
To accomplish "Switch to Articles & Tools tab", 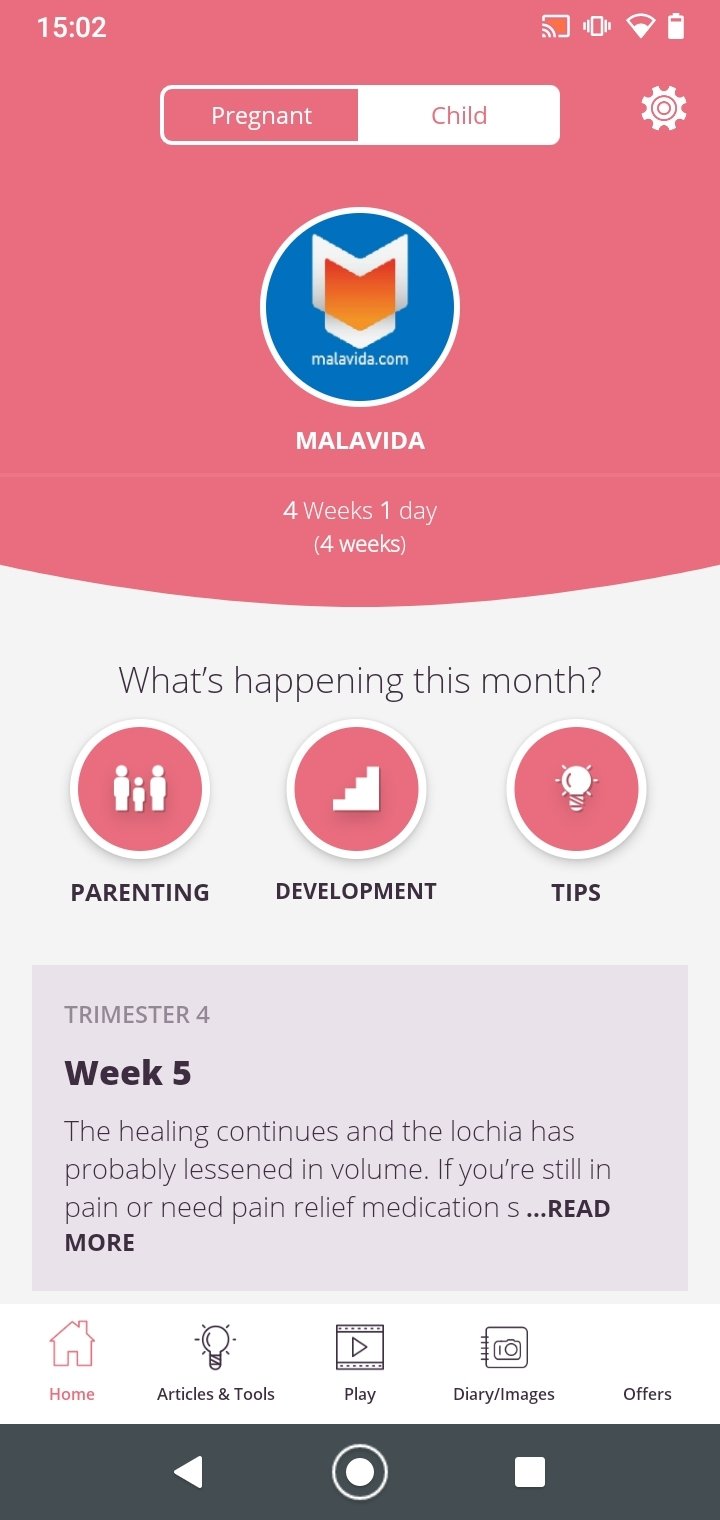I will click(x=216, y=1362).
